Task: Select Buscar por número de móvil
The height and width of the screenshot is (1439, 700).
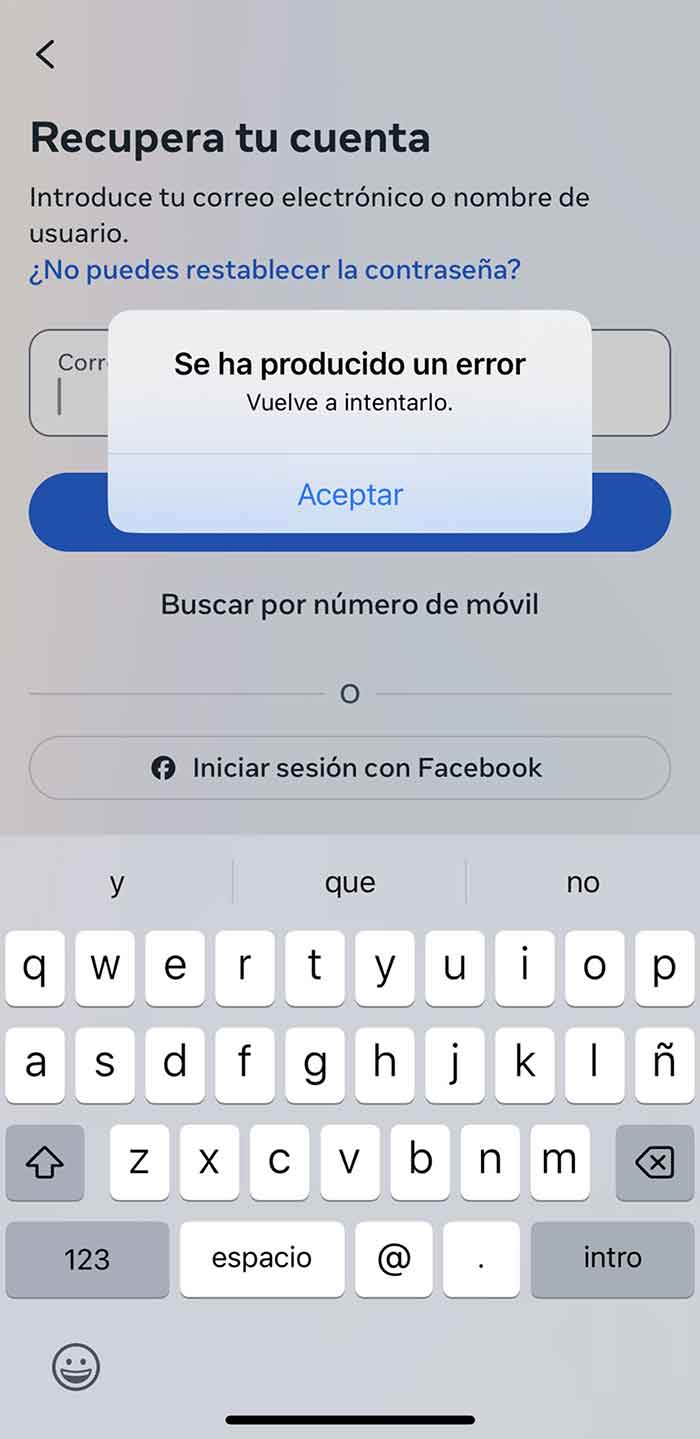Action: [350, 604]
